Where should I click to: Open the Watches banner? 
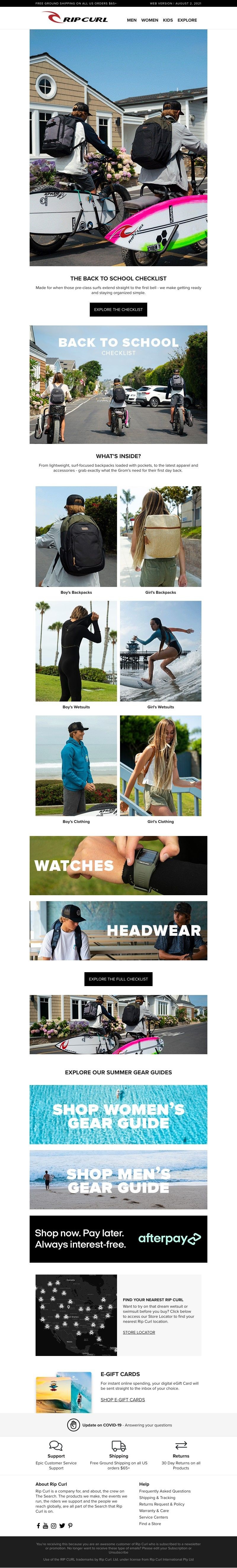[118, 865]
